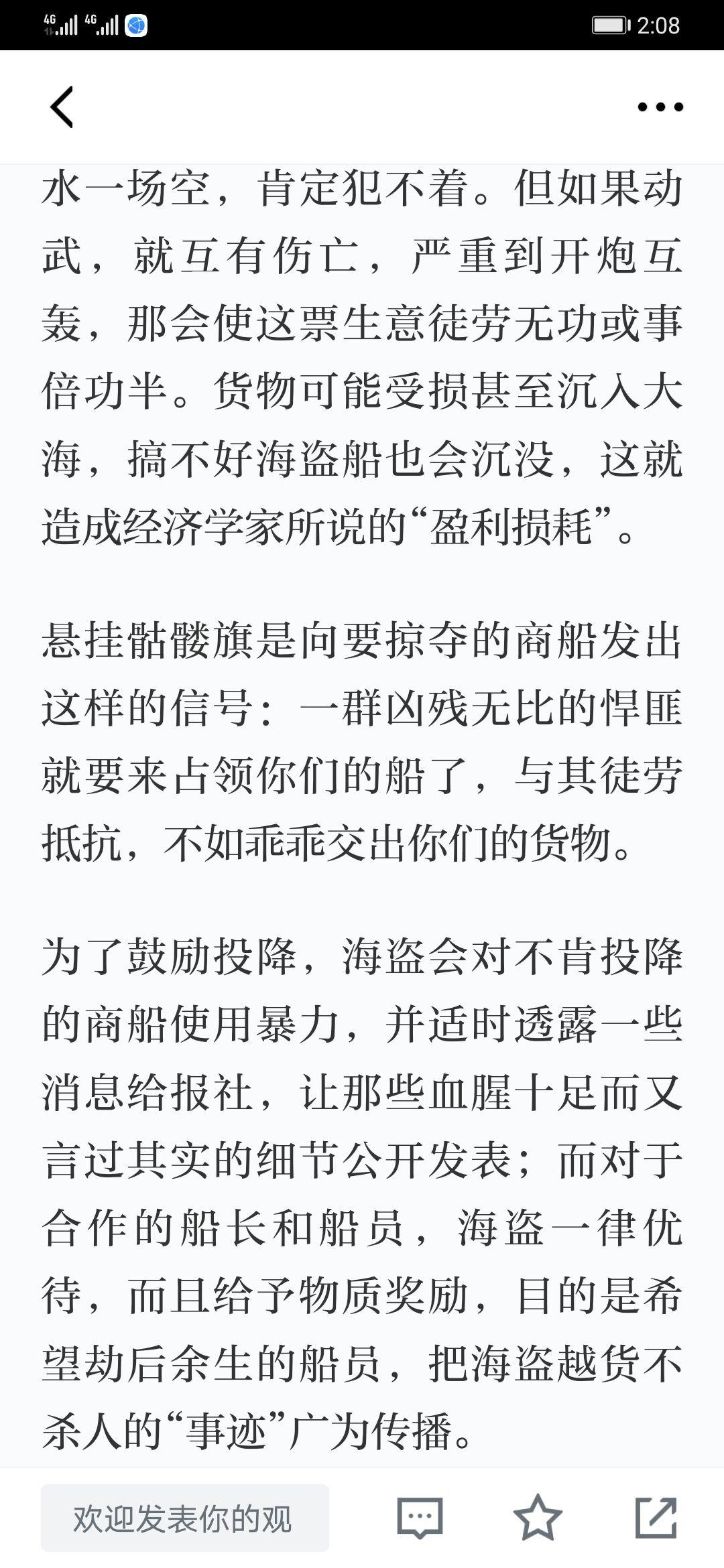Open the three-dot overflow menu
724x1568 pixels.
coord(660,107)
